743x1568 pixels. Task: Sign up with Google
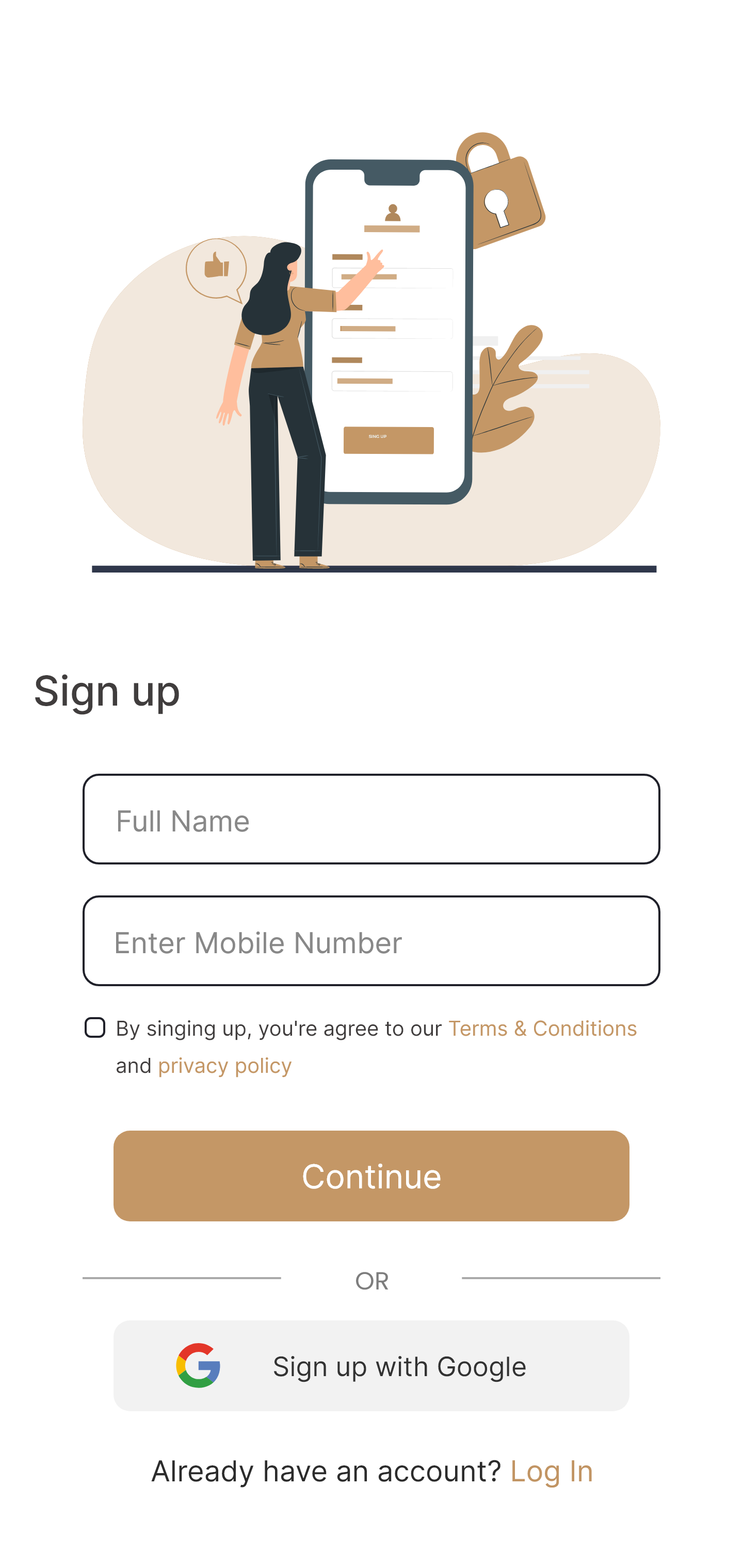[371, 1366]
